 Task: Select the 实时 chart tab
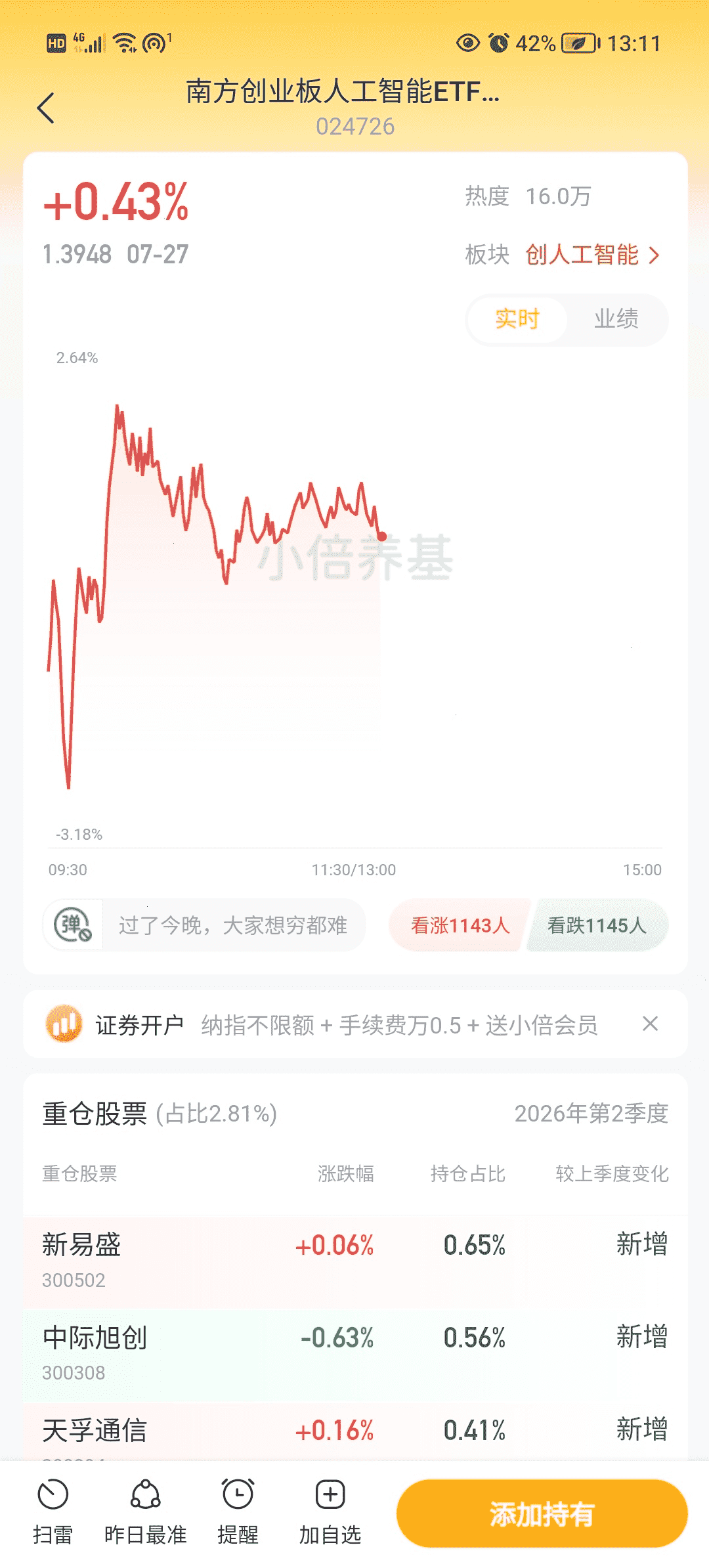[x=517, y=319]
